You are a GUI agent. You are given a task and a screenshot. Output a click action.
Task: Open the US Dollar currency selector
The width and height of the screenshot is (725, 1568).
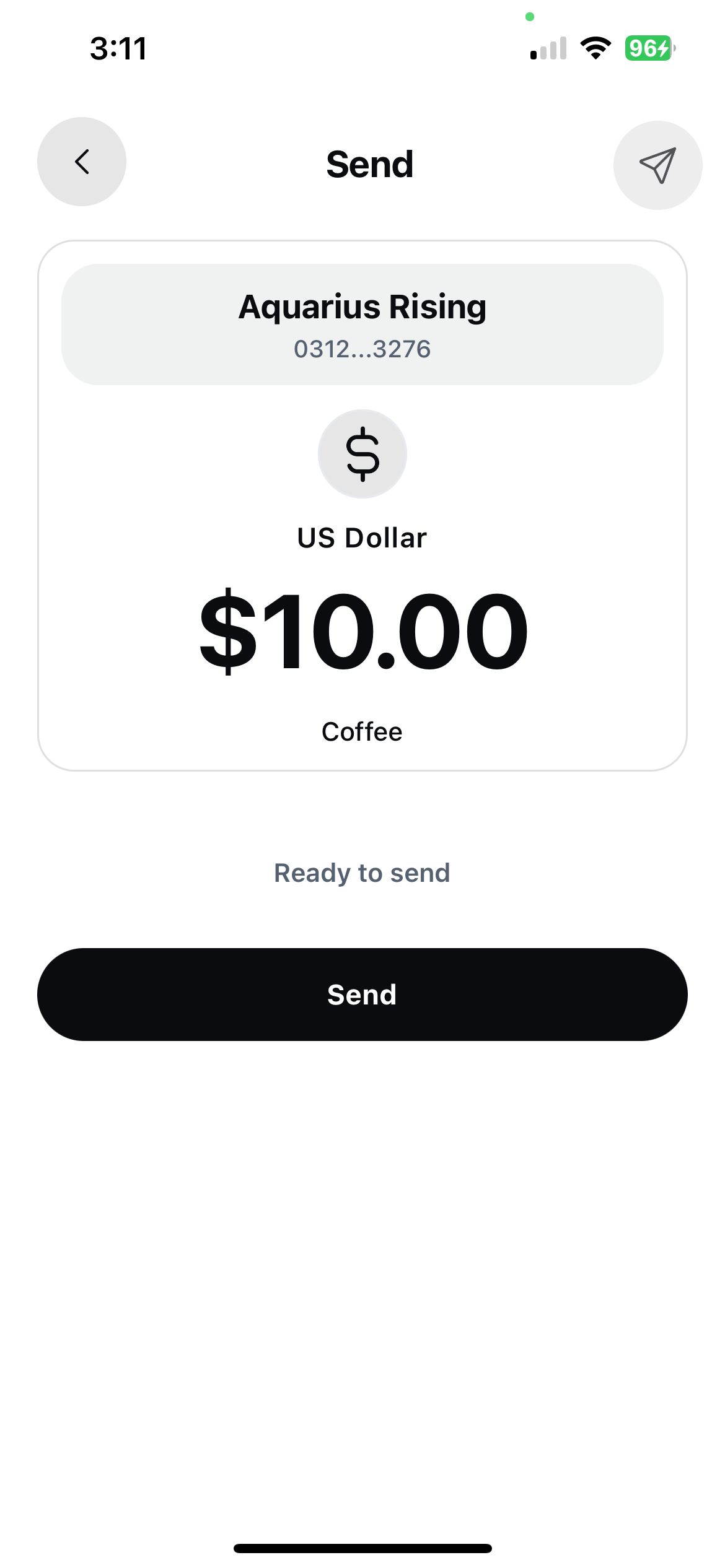362,538
